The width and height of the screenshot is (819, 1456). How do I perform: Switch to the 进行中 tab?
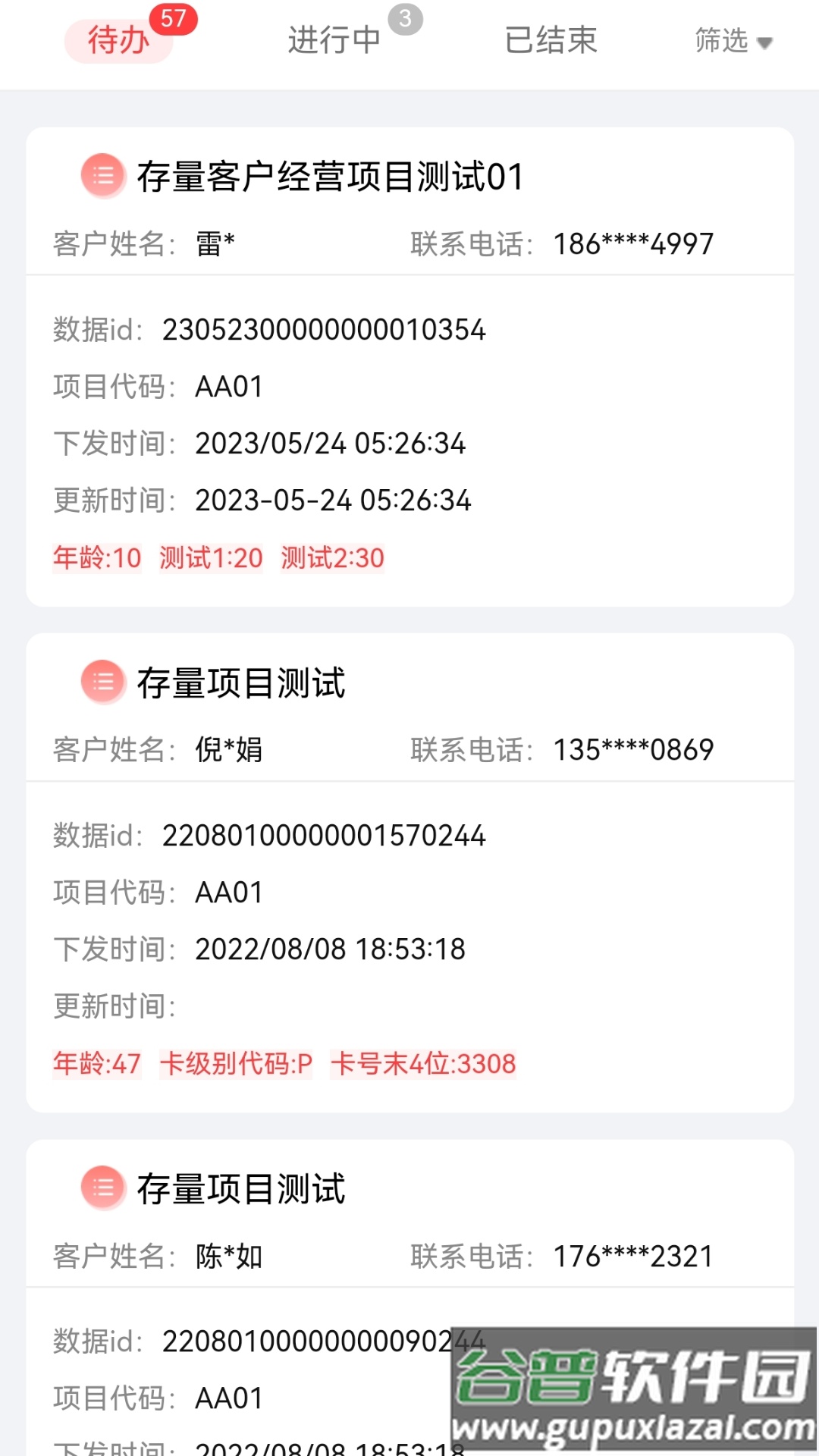334,41
